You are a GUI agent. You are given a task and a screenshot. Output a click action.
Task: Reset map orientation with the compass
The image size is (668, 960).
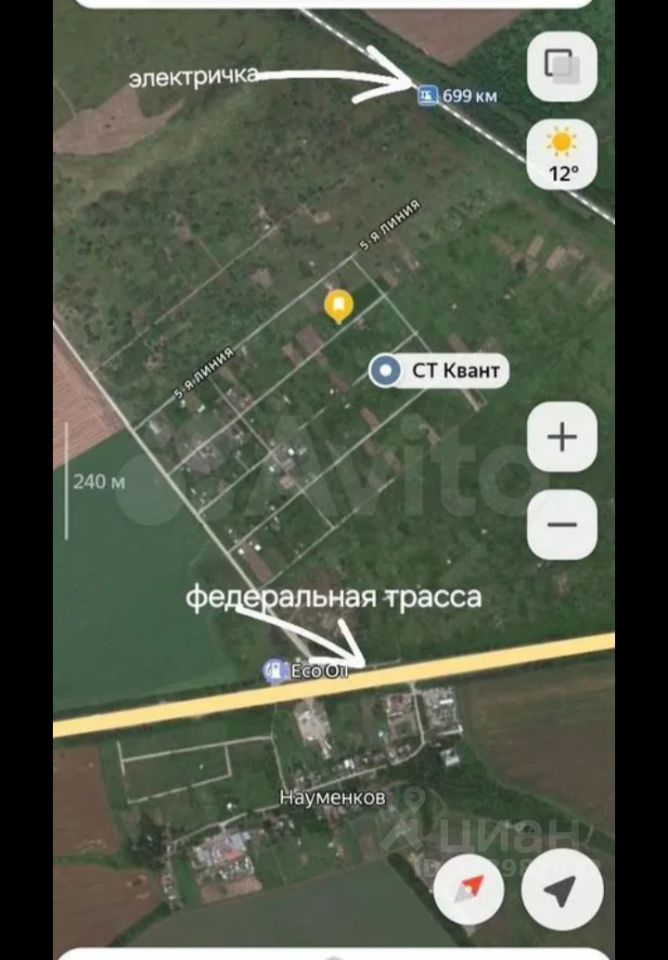click(469, 887)
